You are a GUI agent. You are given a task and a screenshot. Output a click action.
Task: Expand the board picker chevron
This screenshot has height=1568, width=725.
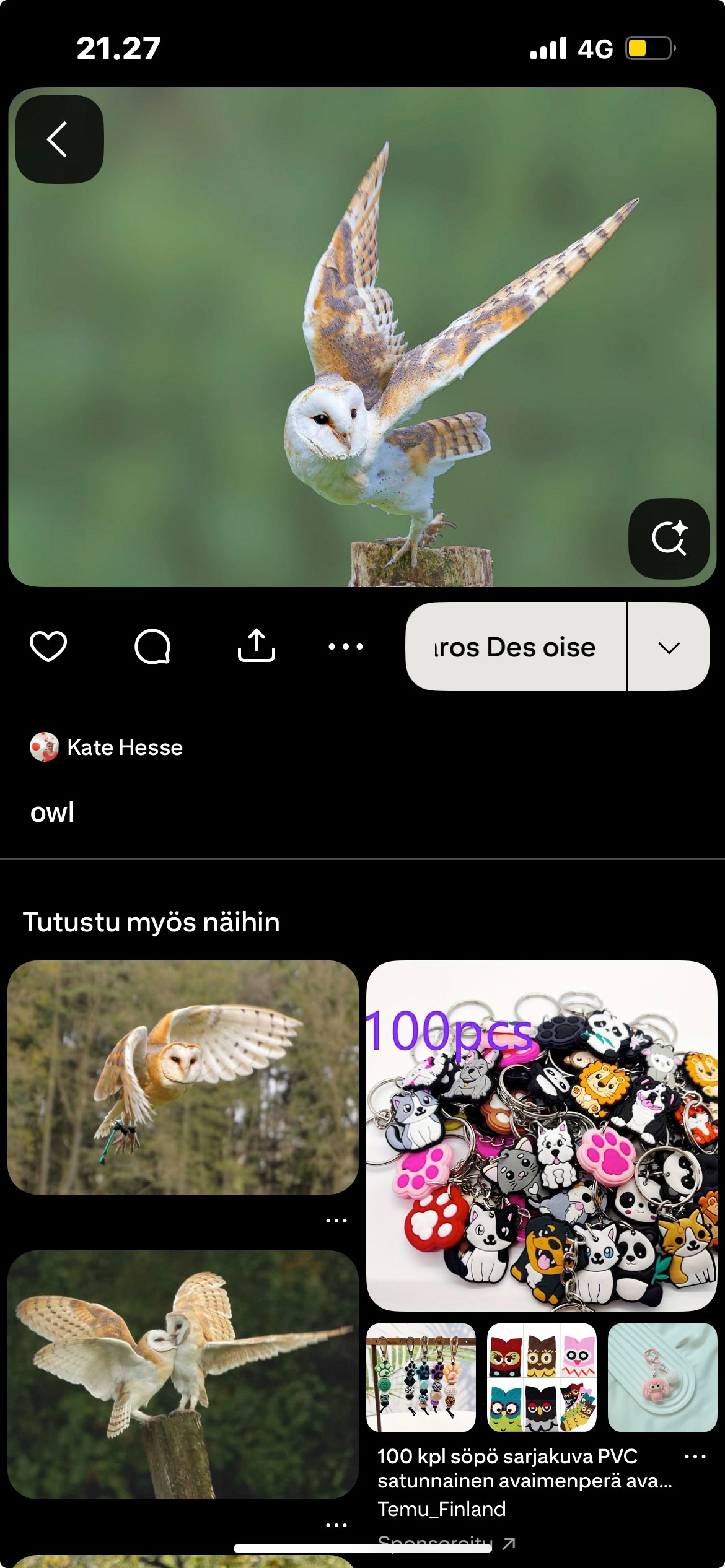[x=669, y=647]
